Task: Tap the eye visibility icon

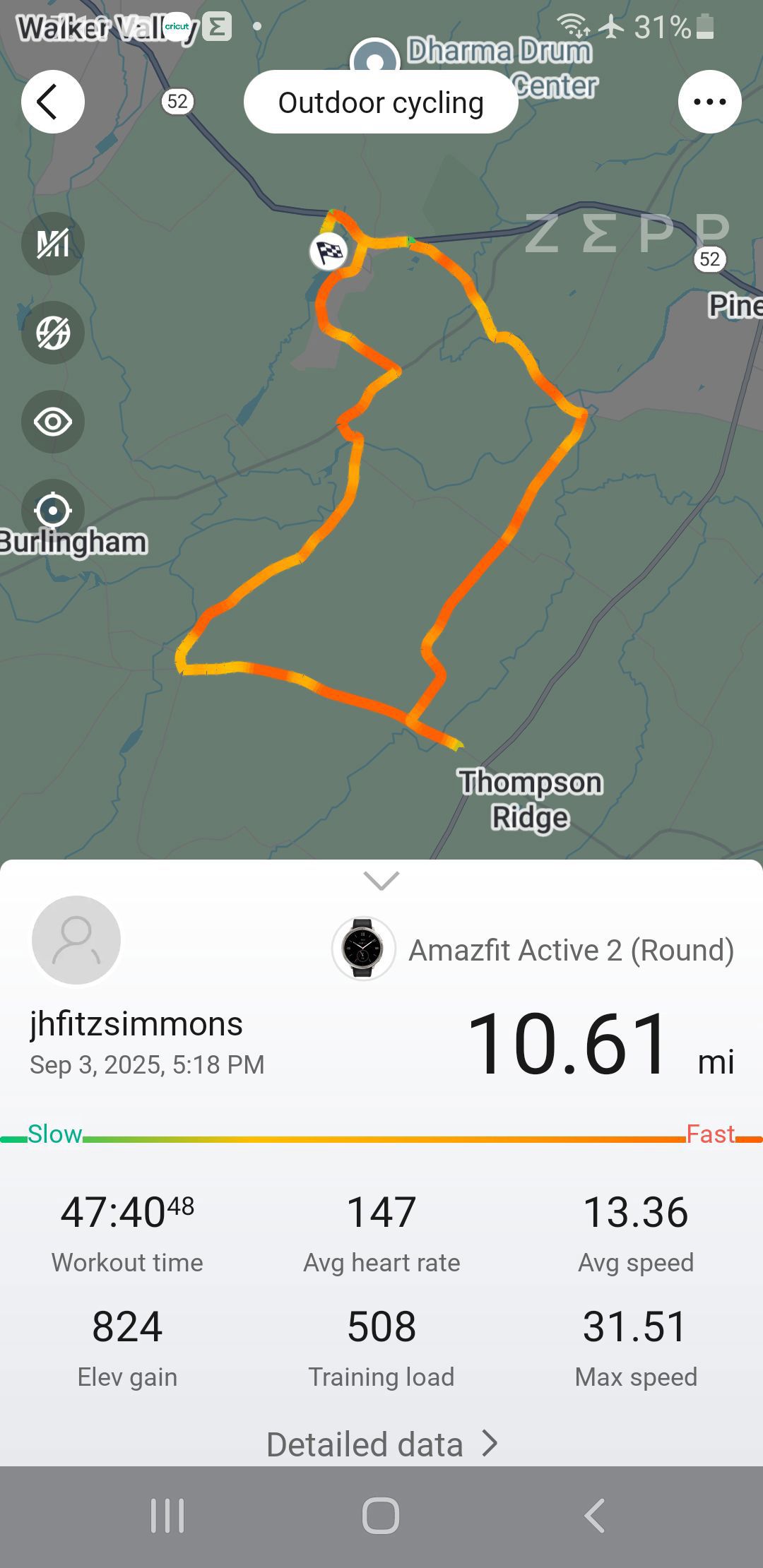Action: (53, 422)
